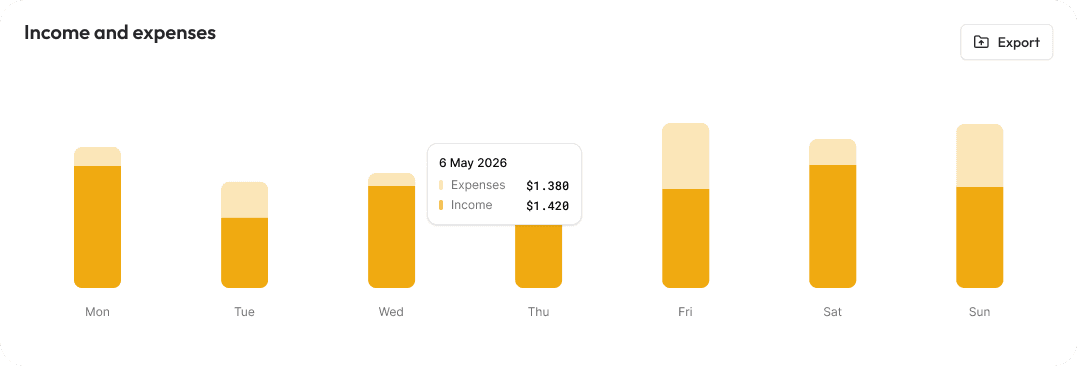Select the Thu bar in the chart
This screenshot has height=366, width=1078.
[x=538, y=256]
